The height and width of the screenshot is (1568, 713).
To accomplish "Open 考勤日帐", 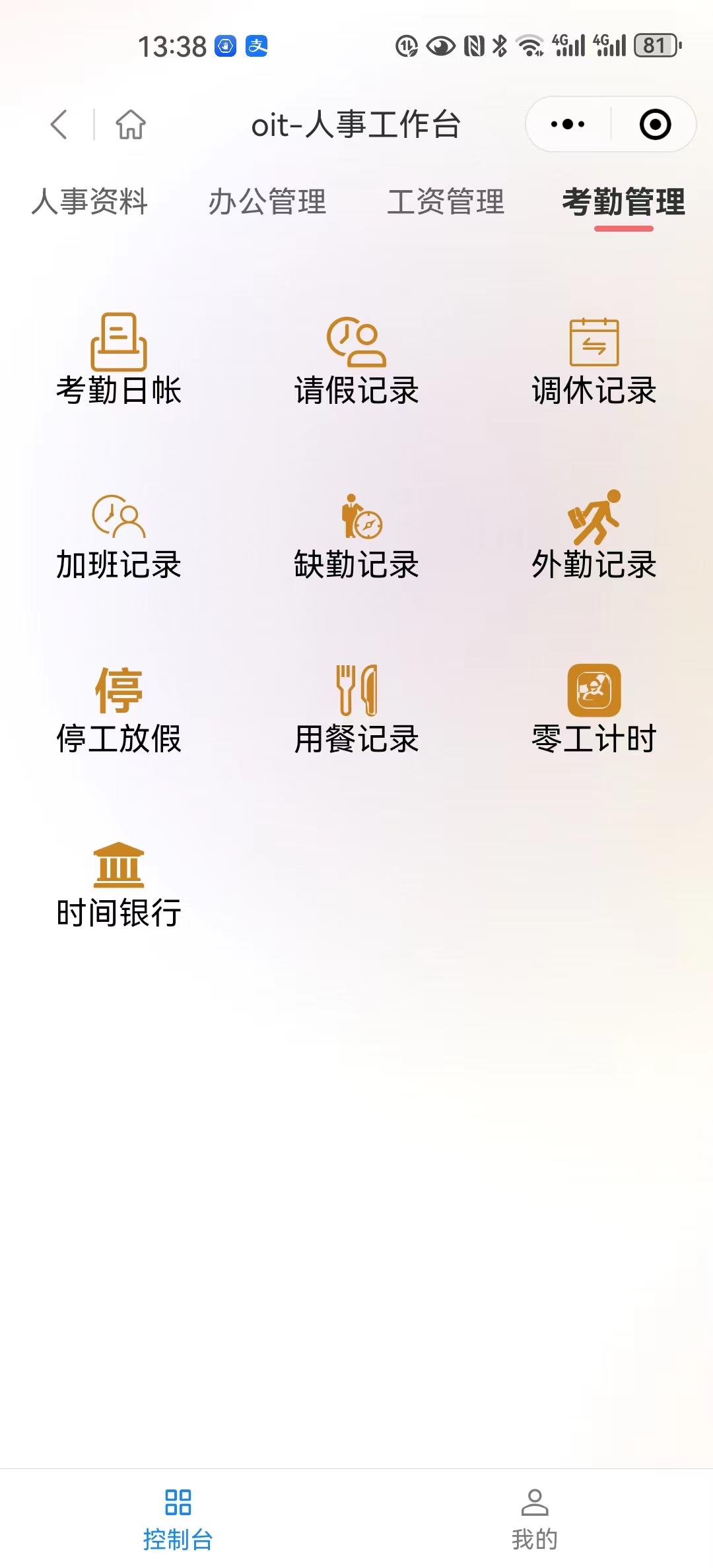I will point(119,360).
